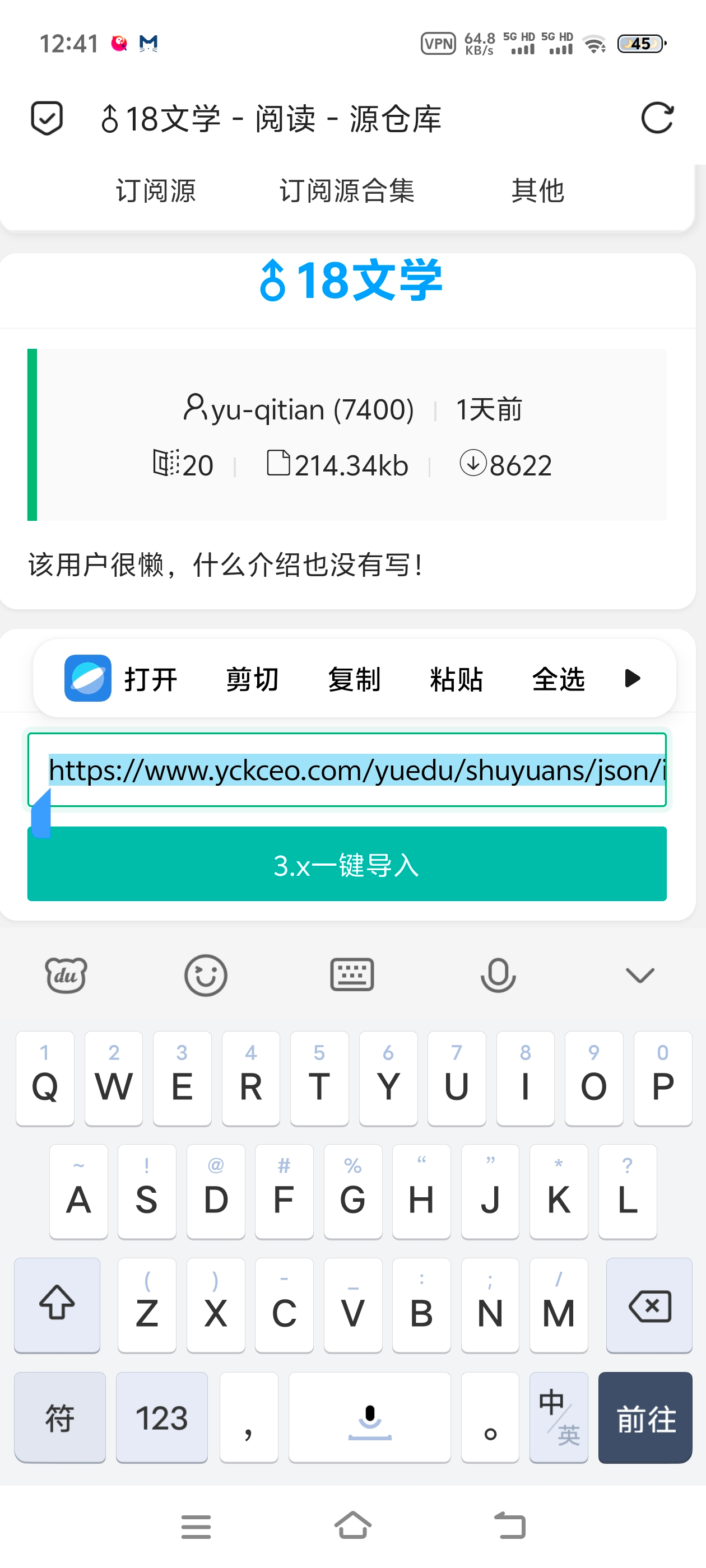This screenshot has width=706, height=1568.
Task: Tap 粘贴 to paste
Action: click(x=456, y=678)
